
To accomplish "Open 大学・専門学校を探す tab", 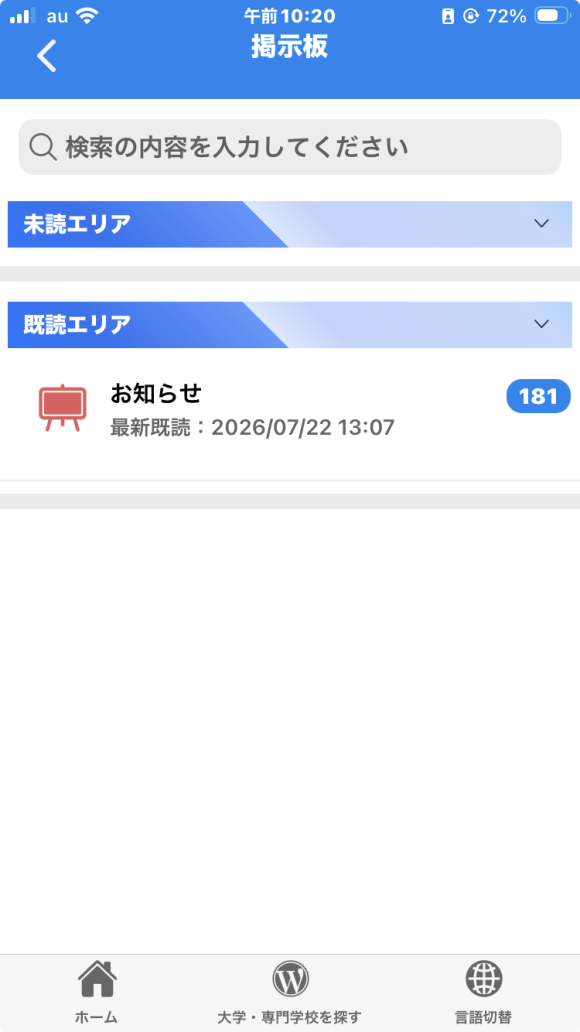I will point(290,992).
